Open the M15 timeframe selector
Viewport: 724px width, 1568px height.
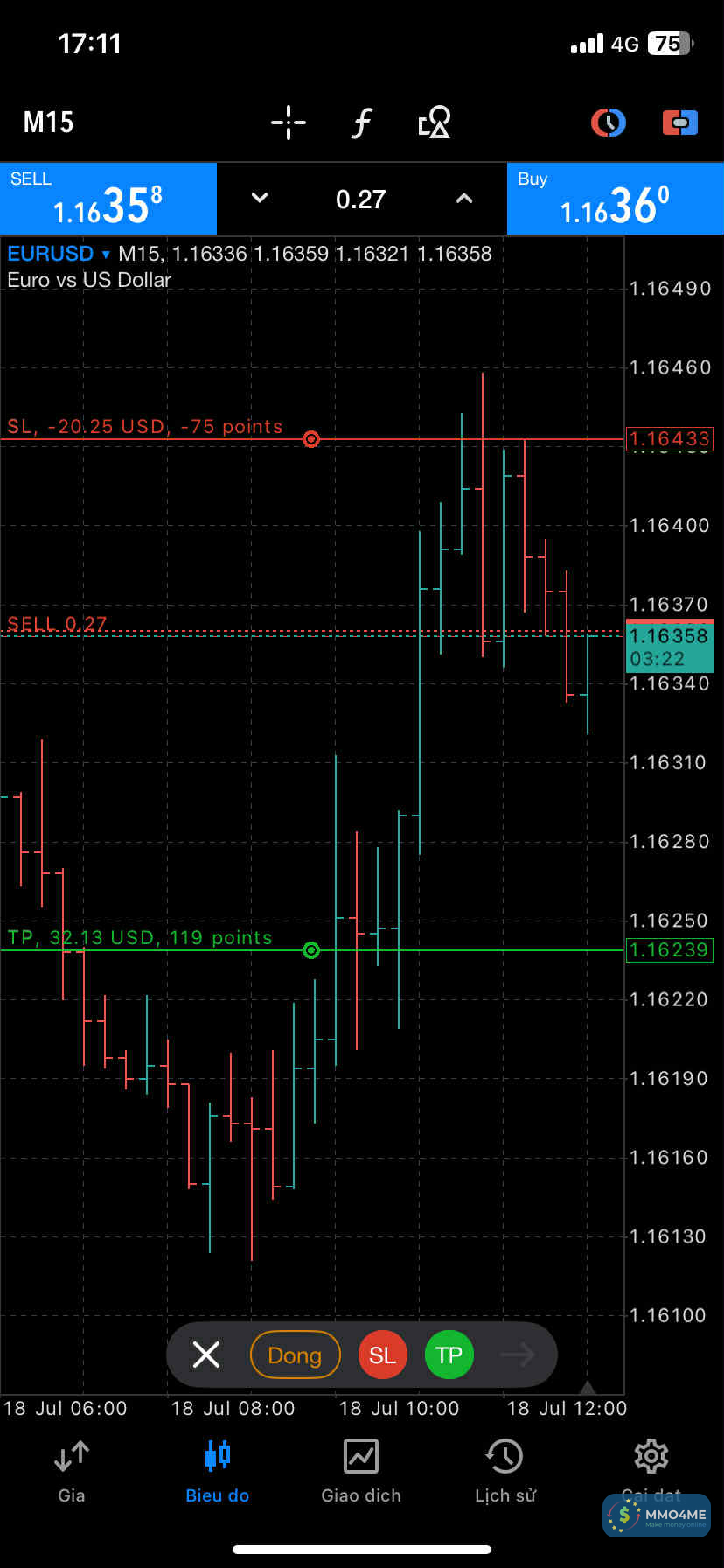48,122
